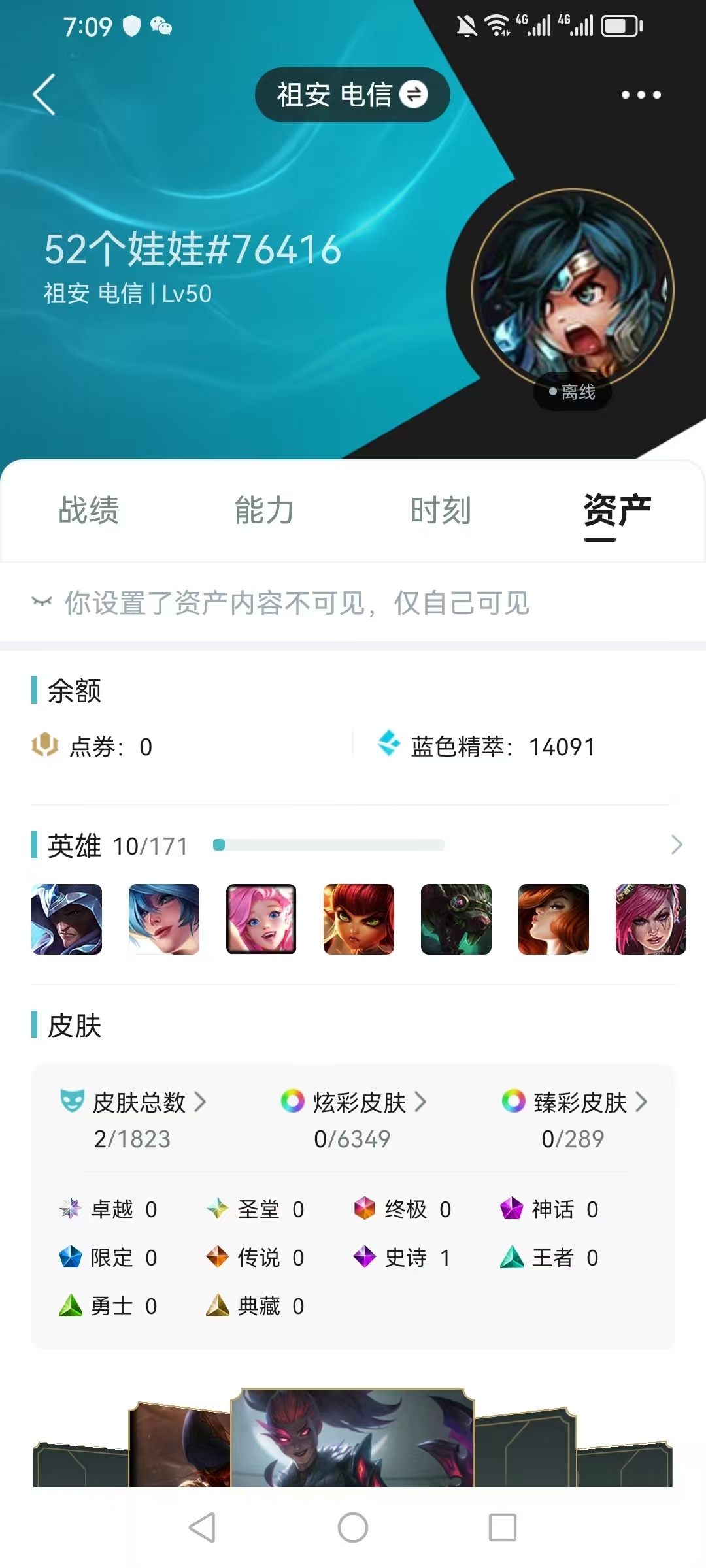Image resolution: width=706 pixels, height=1568 pixels.
Task: Open the center skin card in carousel
Action: coord(352,1437)
